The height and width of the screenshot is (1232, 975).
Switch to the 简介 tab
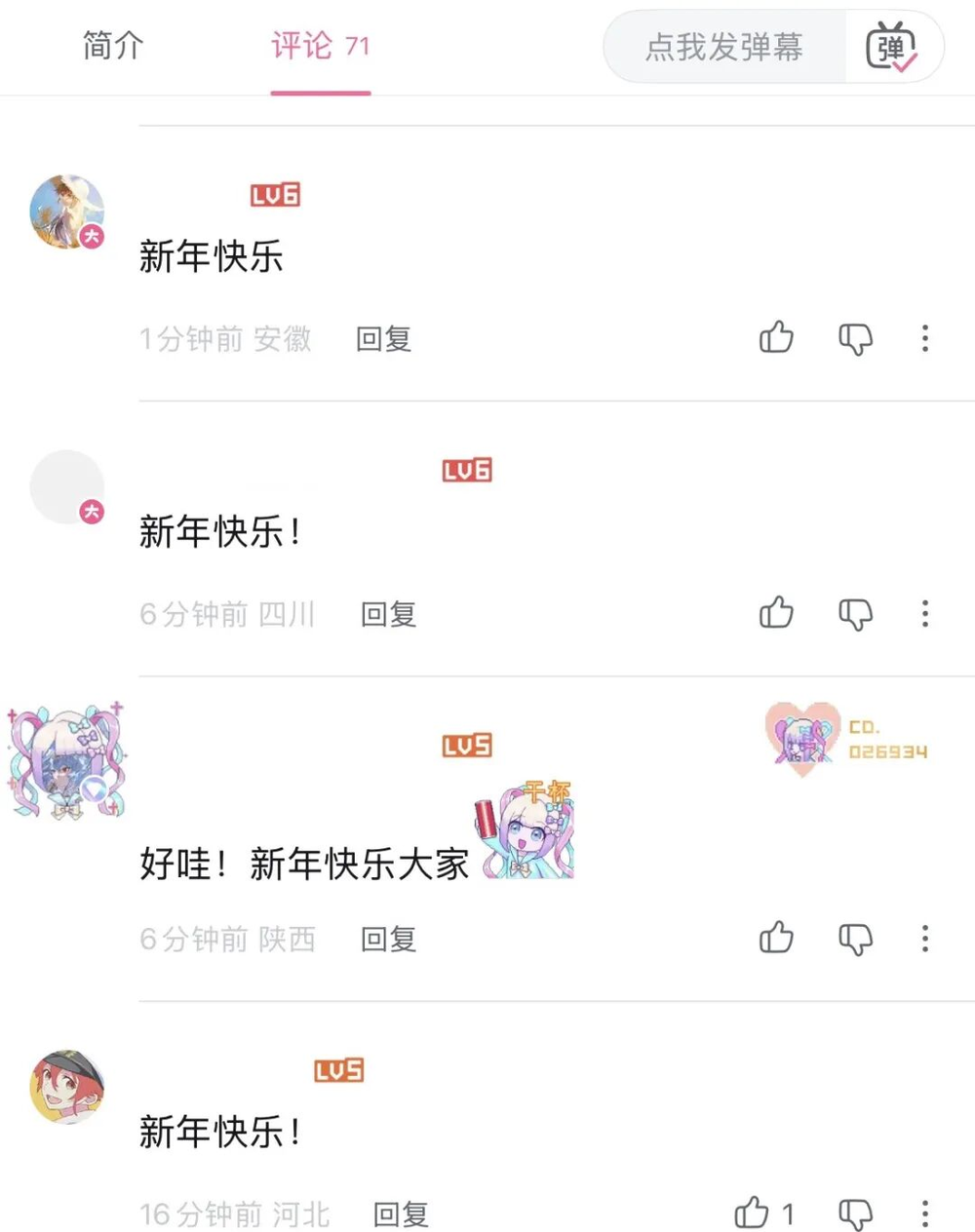click(x=113, y=46)
